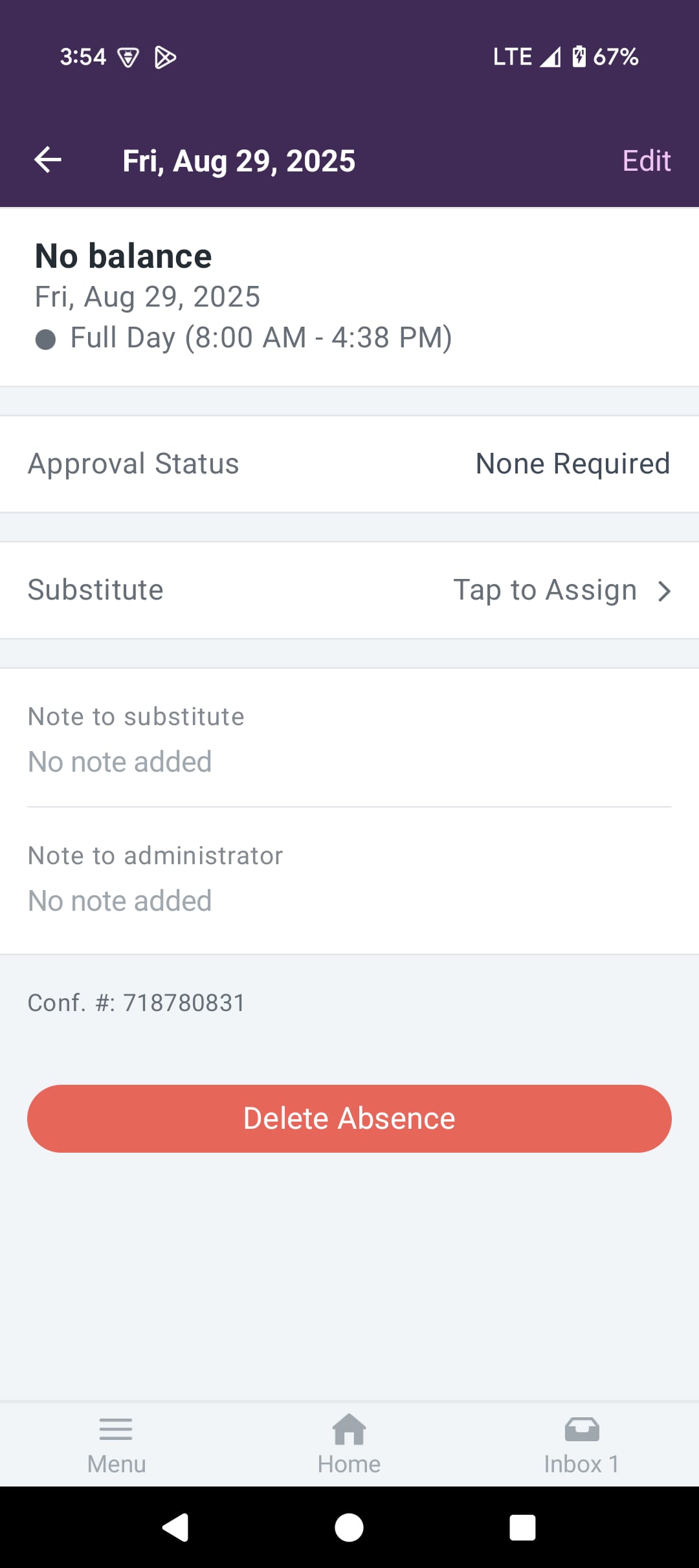Open the Menu tab
Screen dimensions: 699x1568
116,1445
